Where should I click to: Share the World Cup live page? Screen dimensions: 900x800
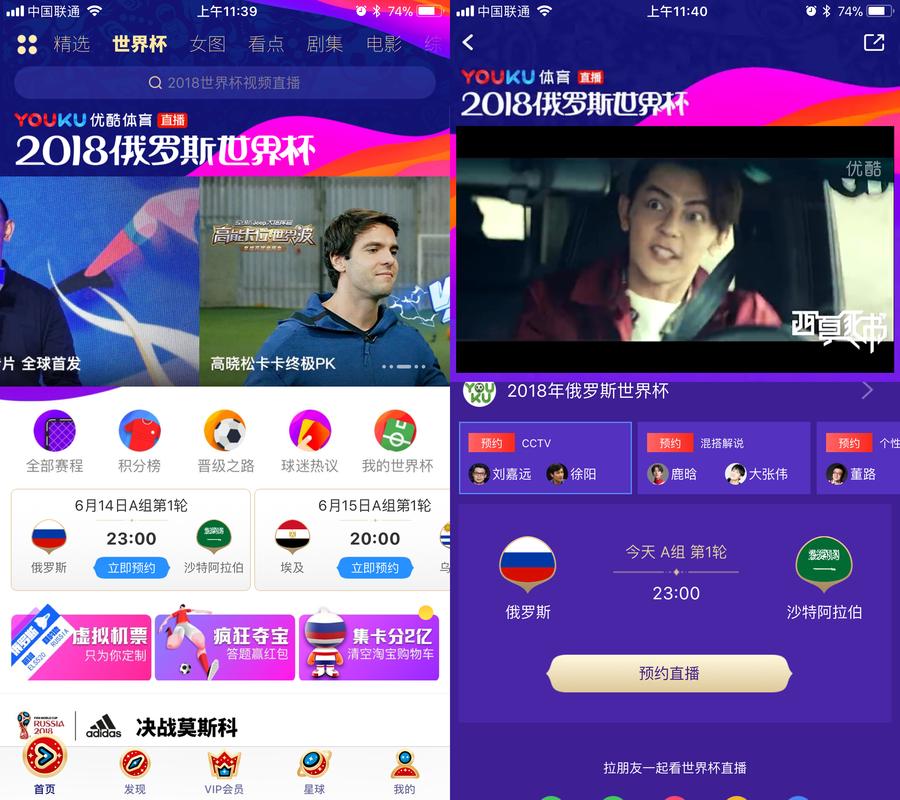tap(873, 42)
